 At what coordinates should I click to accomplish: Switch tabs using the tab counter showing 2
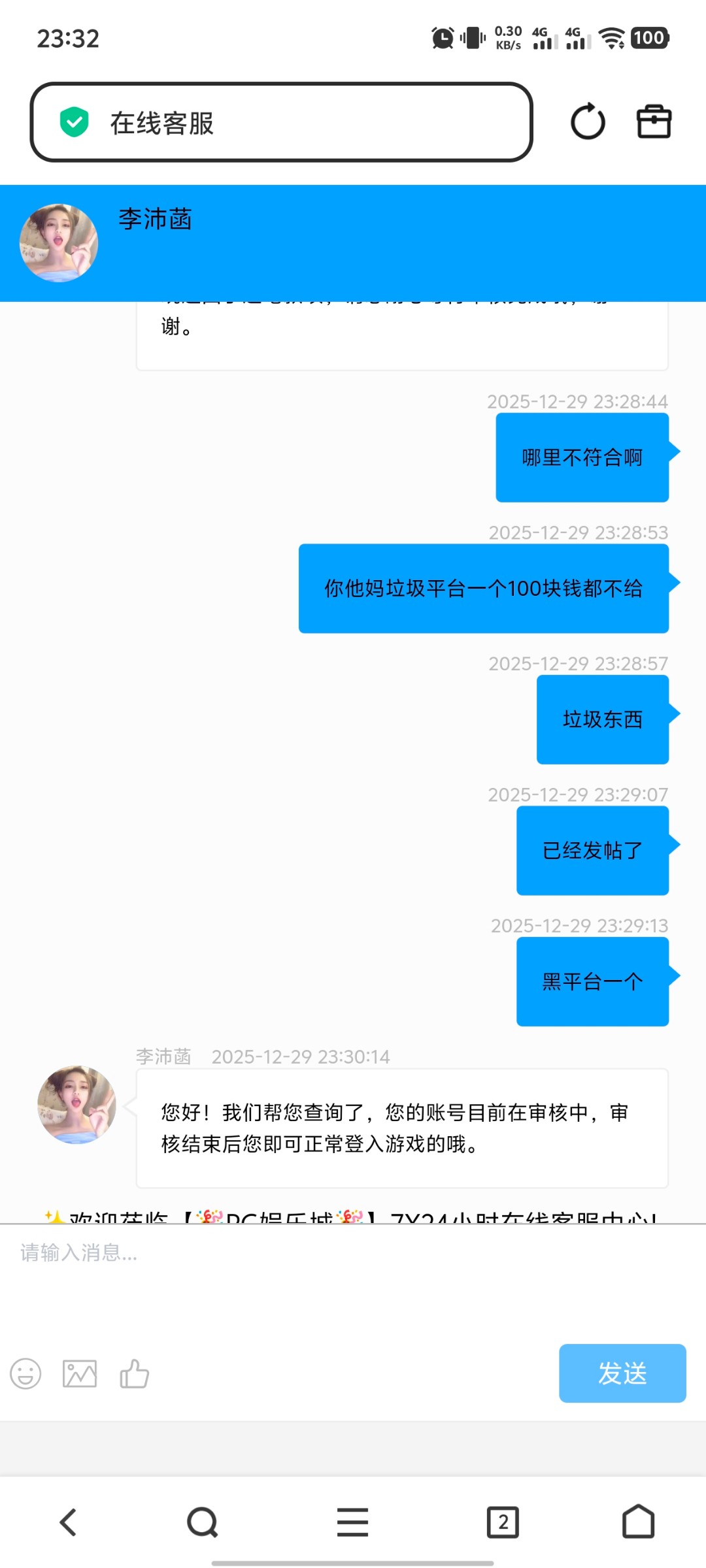click(502, 1522)
